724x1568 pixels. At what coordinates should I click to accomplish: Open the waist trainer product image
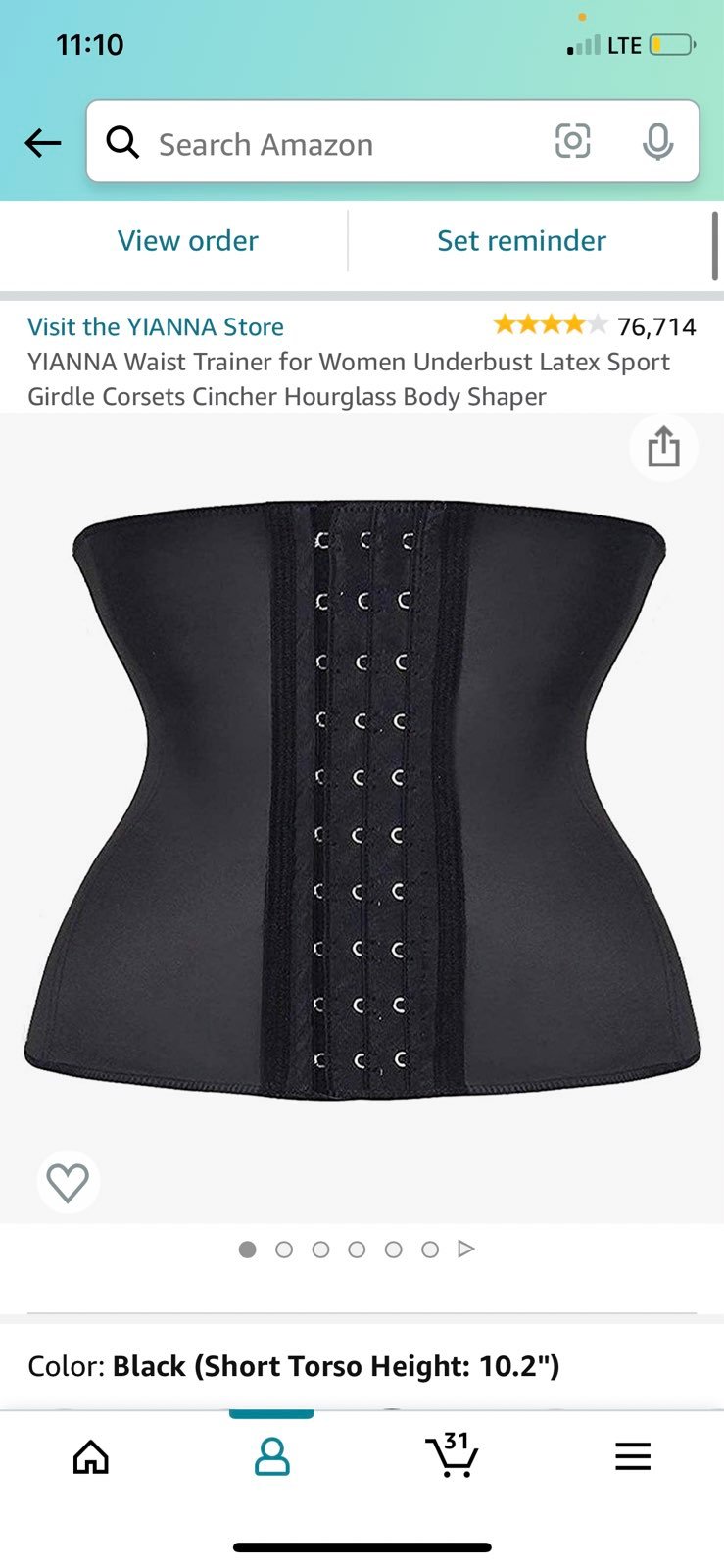click(362, 799)
